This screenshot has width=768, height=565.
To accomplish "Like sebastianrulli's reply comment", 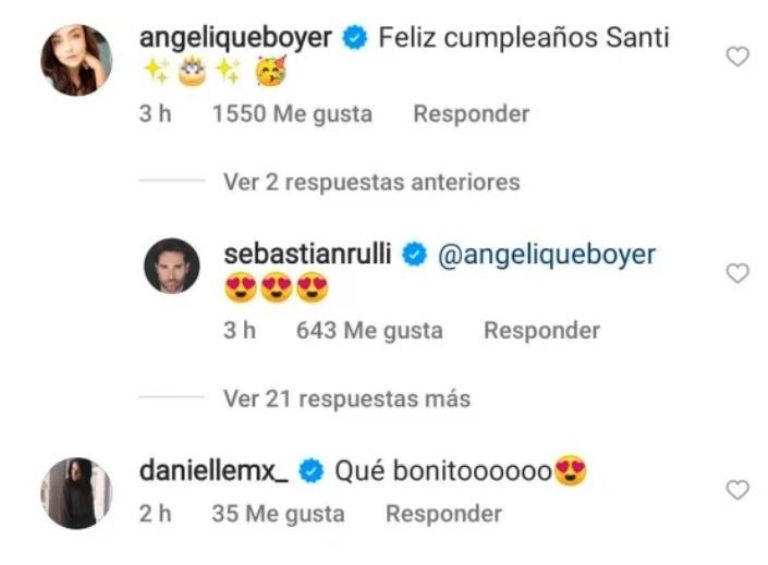I will click(737, 273).
